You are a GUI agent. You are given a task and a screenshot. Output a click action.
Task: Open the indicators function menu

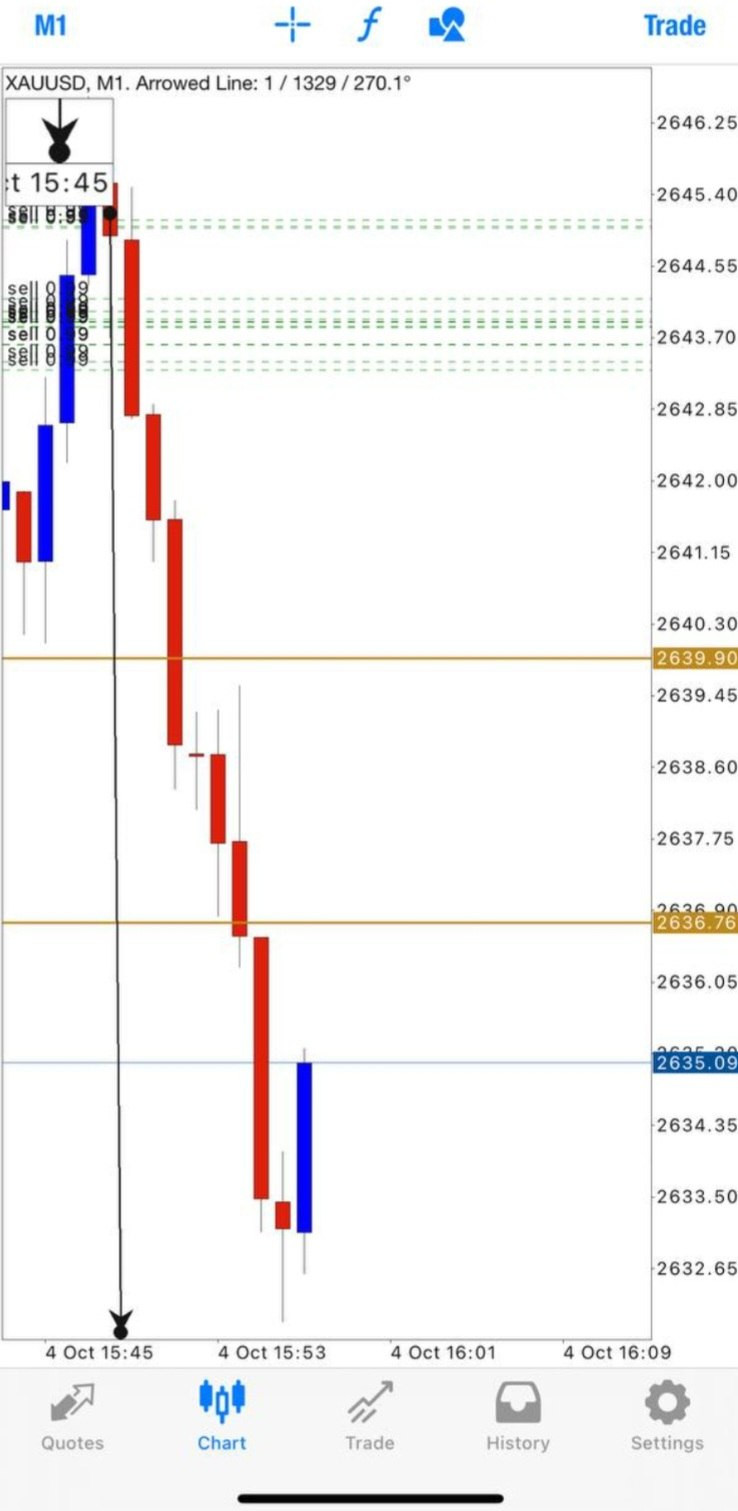[369, 26]
